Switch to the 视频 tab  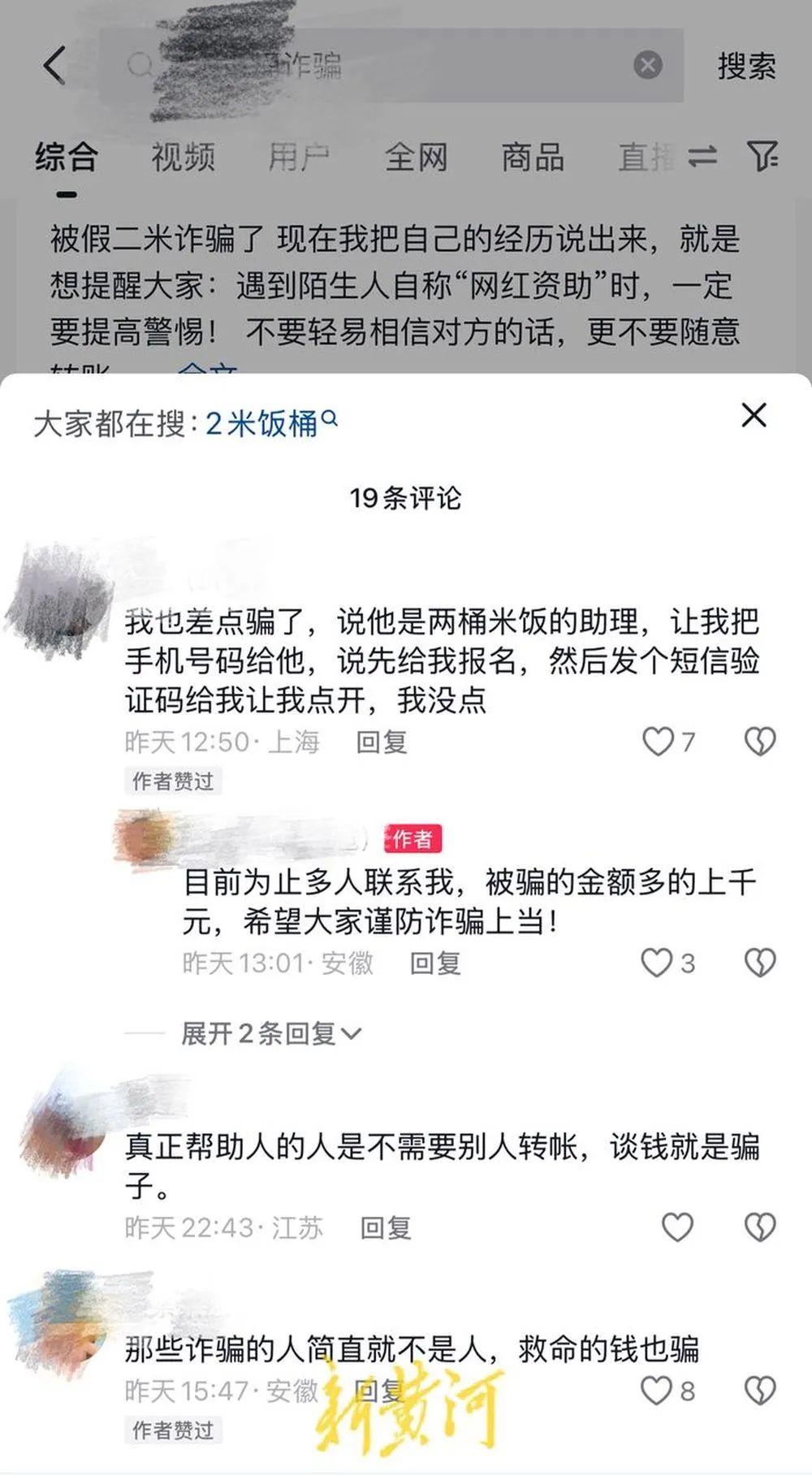click(183, 157)
